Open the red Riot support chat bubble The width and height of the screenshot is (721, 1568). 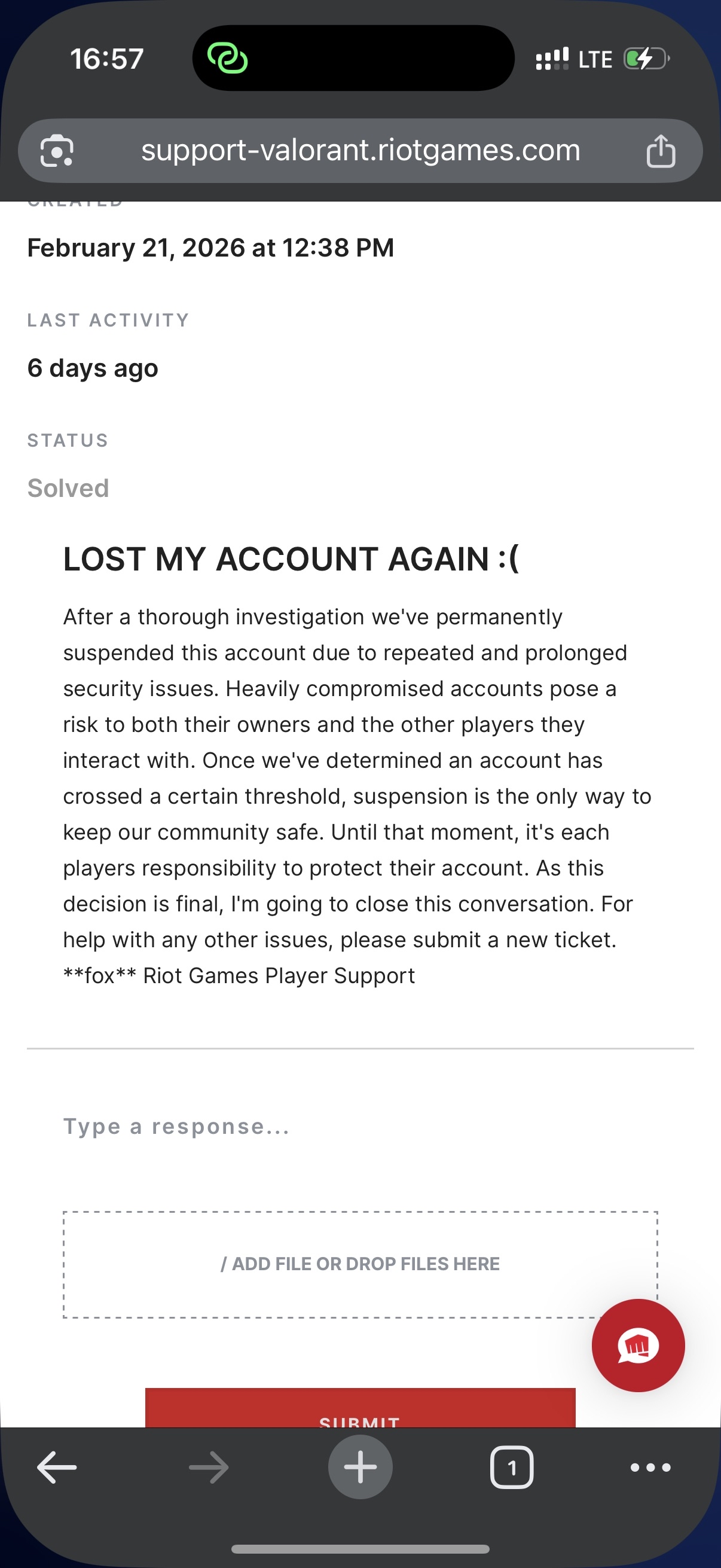[x=638, y=1345]
